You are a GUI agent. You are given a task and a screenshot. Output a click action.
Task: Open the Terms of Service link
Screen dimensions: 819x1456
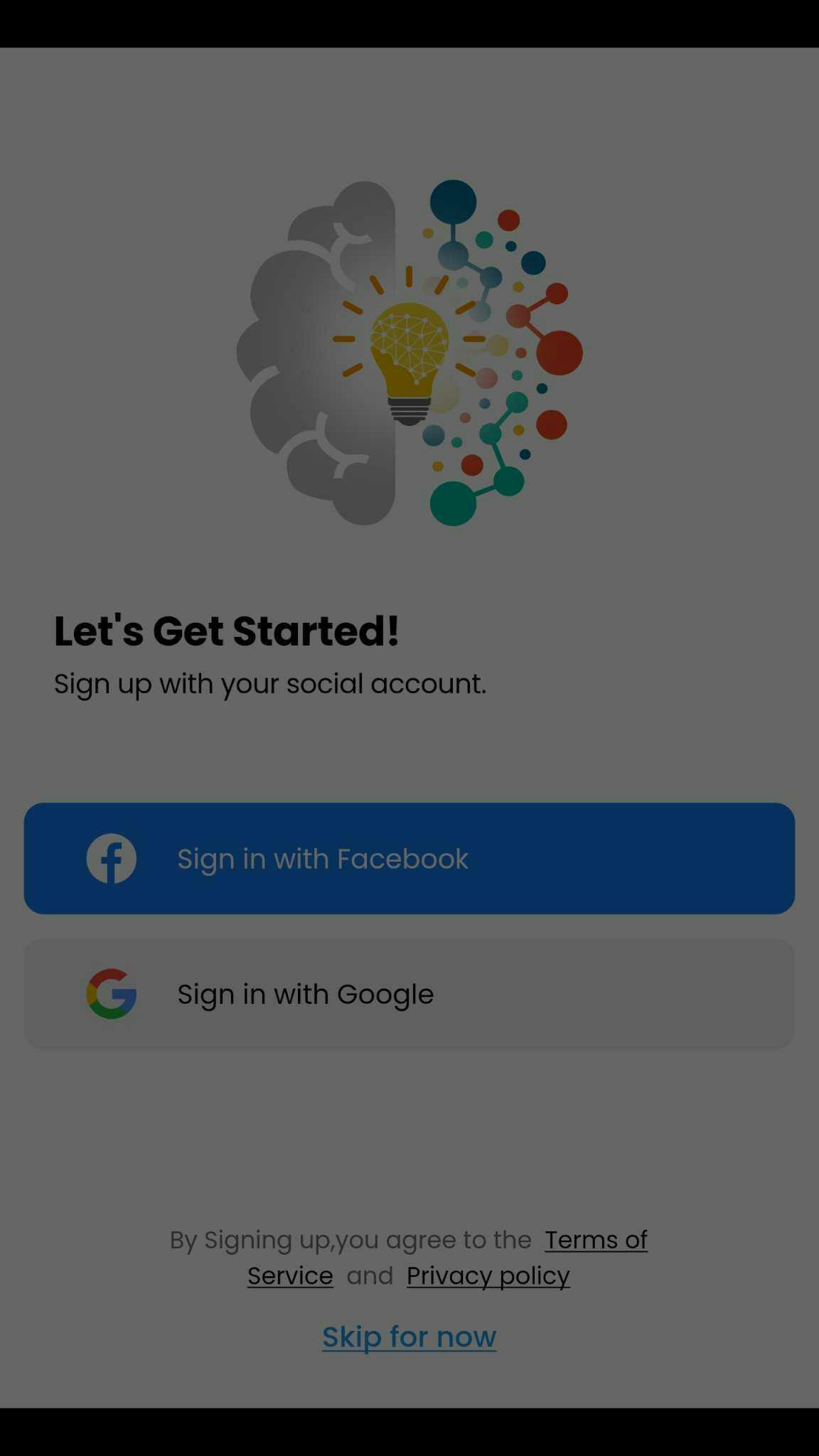click(595, 1240)
